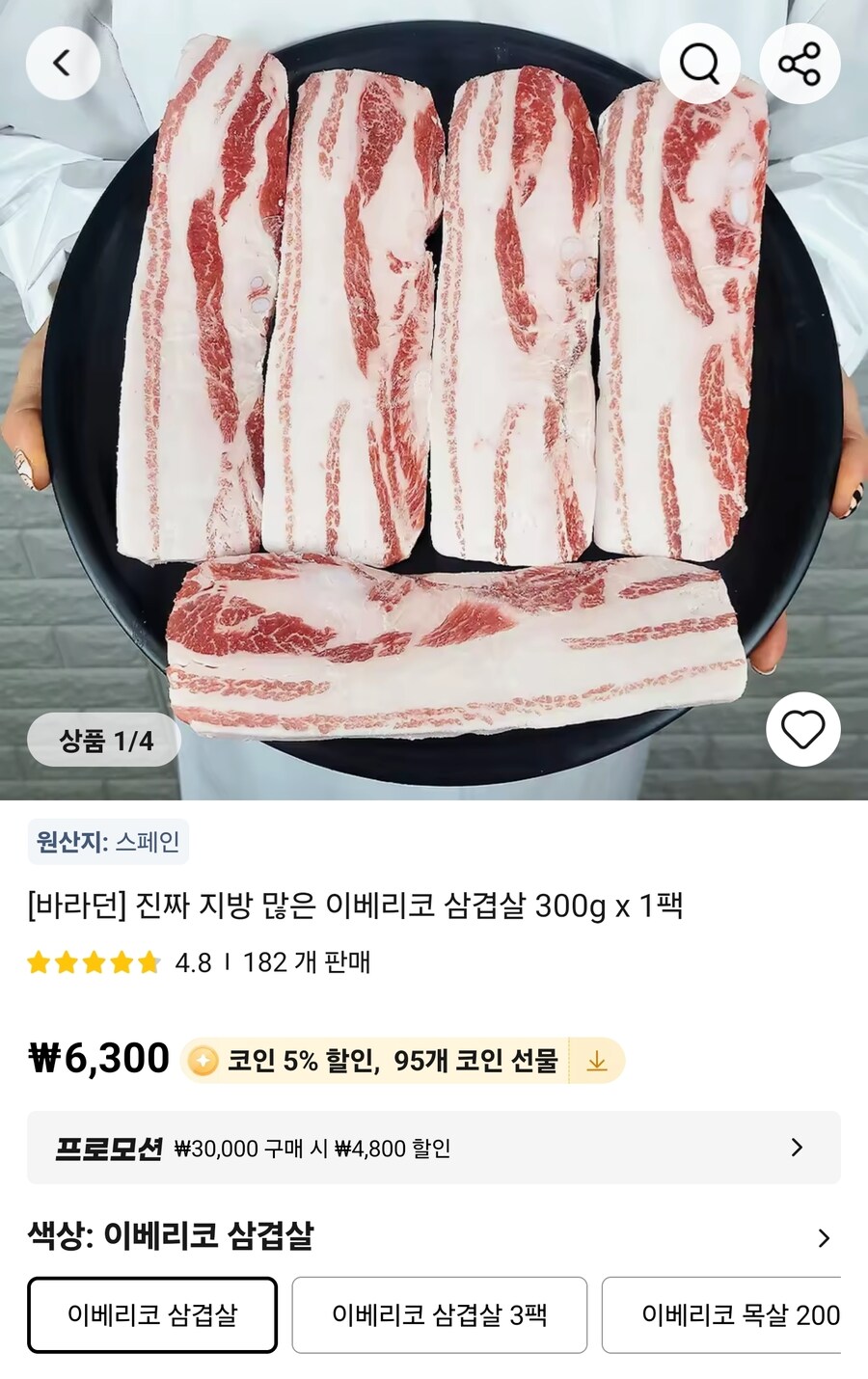
Task: Tap the yellow download arrow for coin discount
Action: coord(596,1058)
